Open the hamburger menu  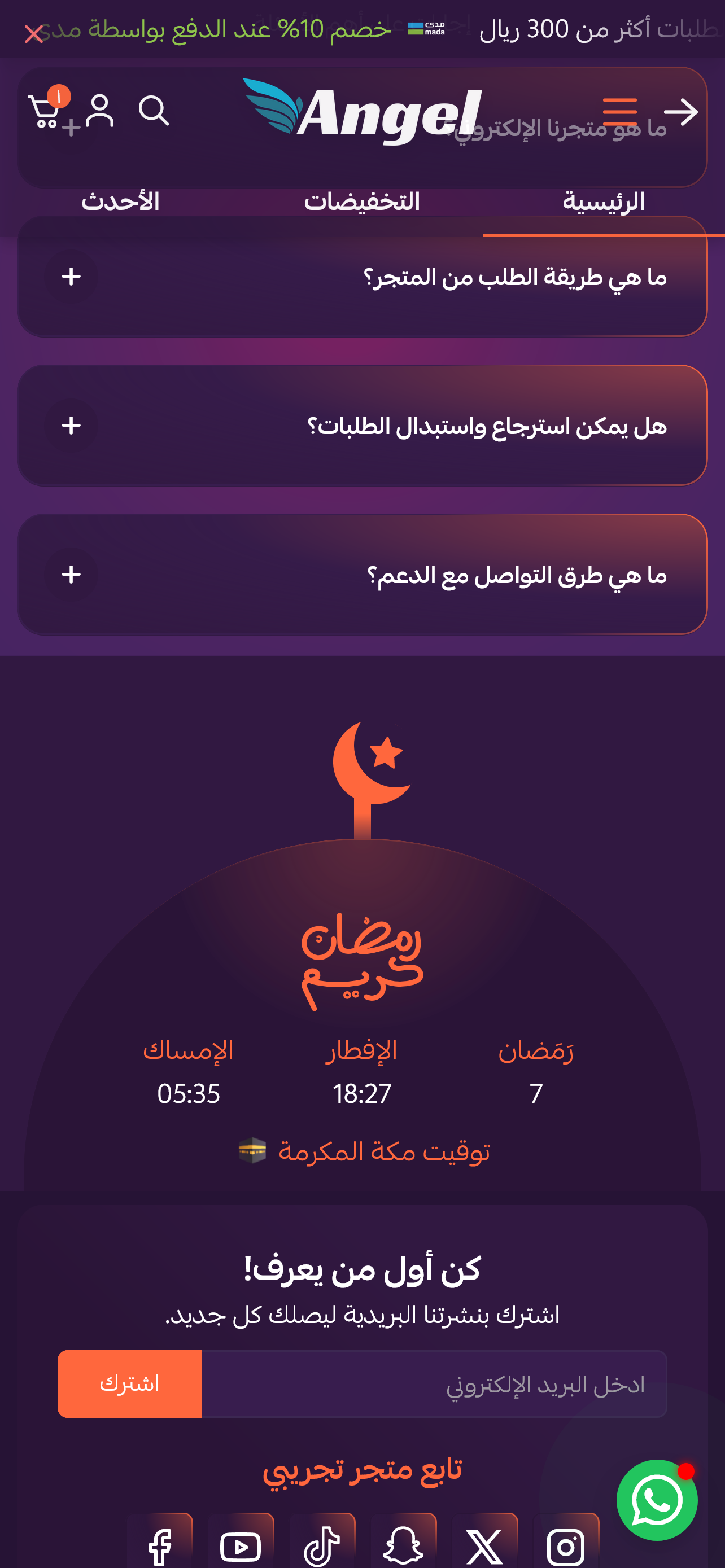tap(619, 112)
